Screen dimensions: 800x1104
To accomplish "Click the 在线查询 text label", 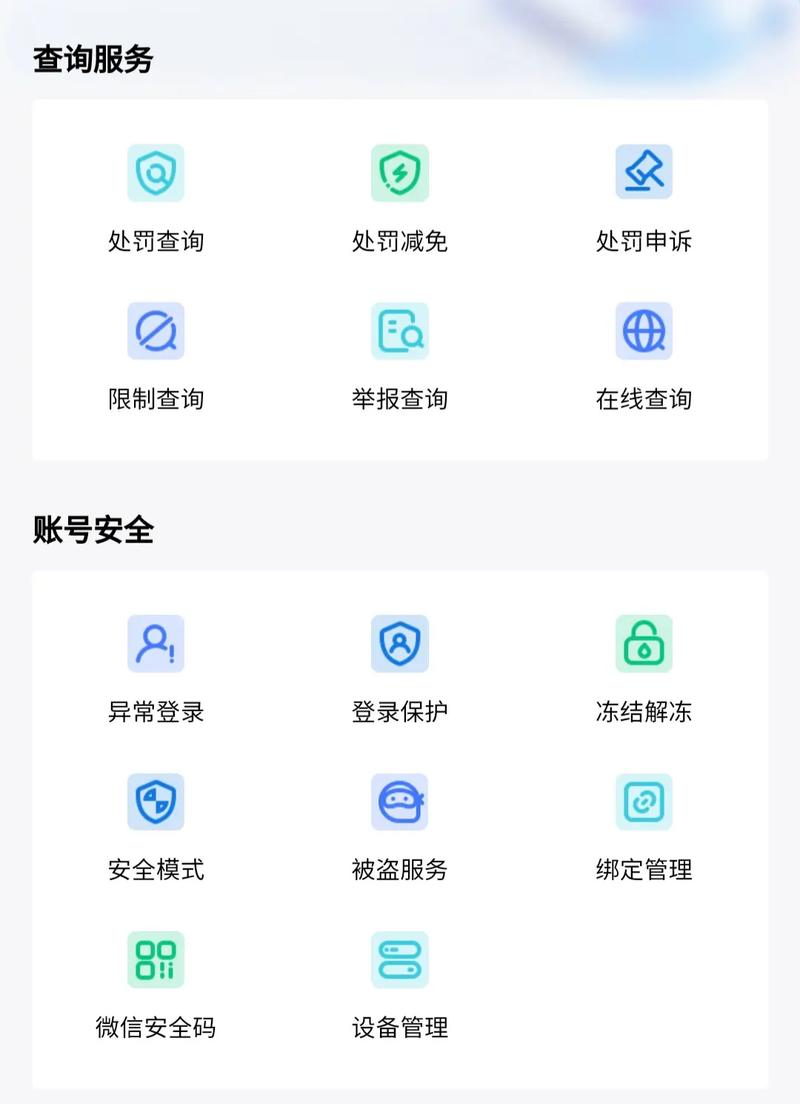I will click(x=644, y=399).
